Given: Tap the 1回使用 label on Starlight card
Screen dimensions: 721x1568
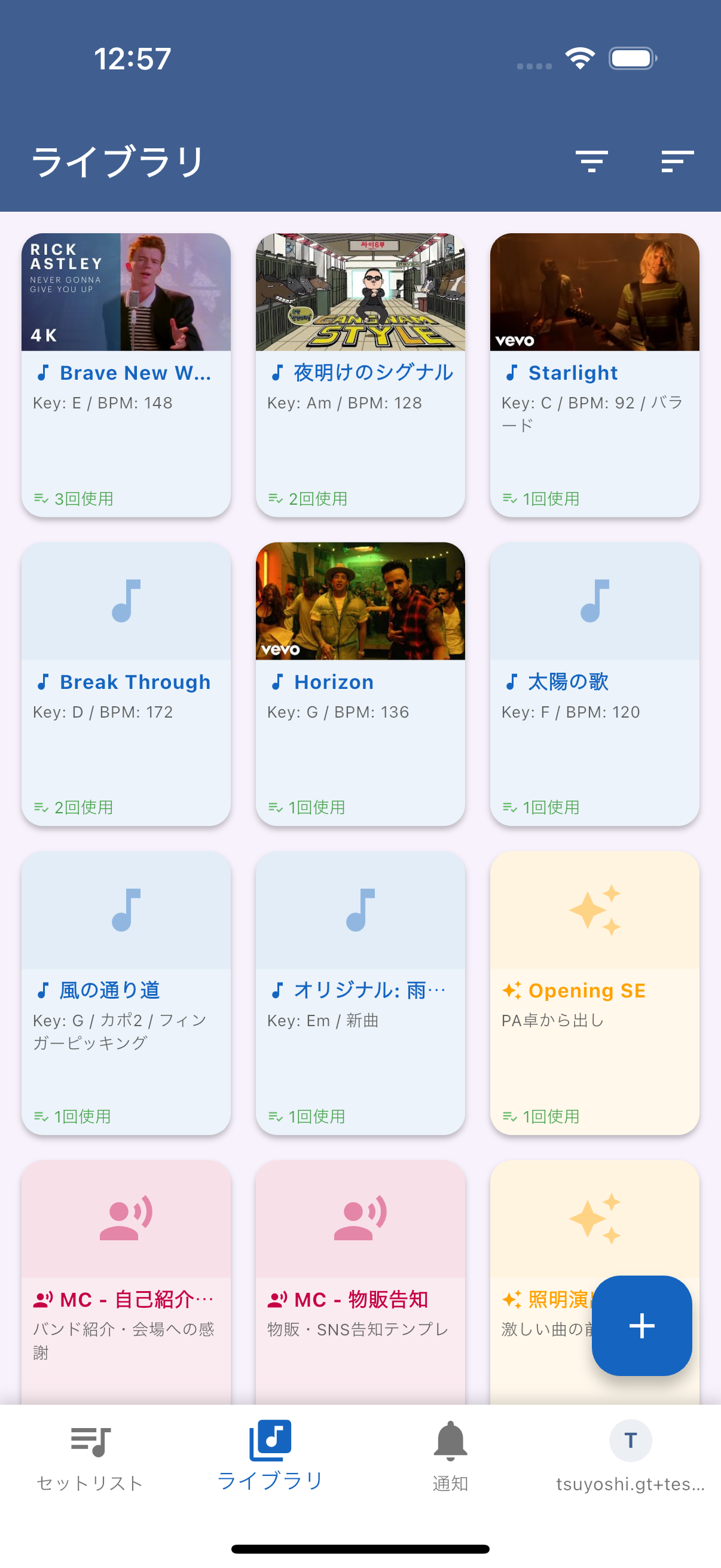Looking at the screenshot, I should pos(542,498).
